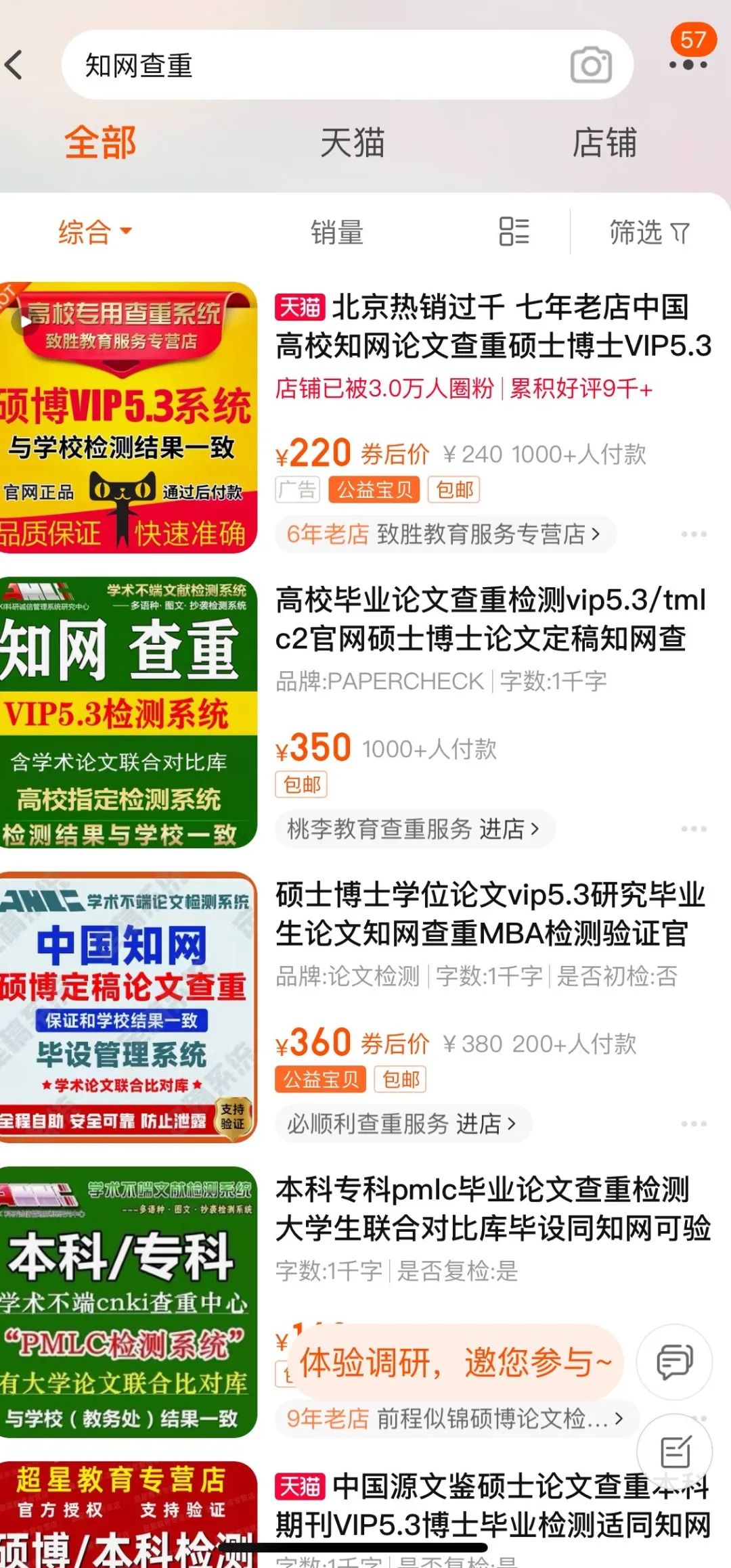Enter 桃李教育查重服务 shop
The width and height of the screenshot is (731, 1568).
click(415, 829)
